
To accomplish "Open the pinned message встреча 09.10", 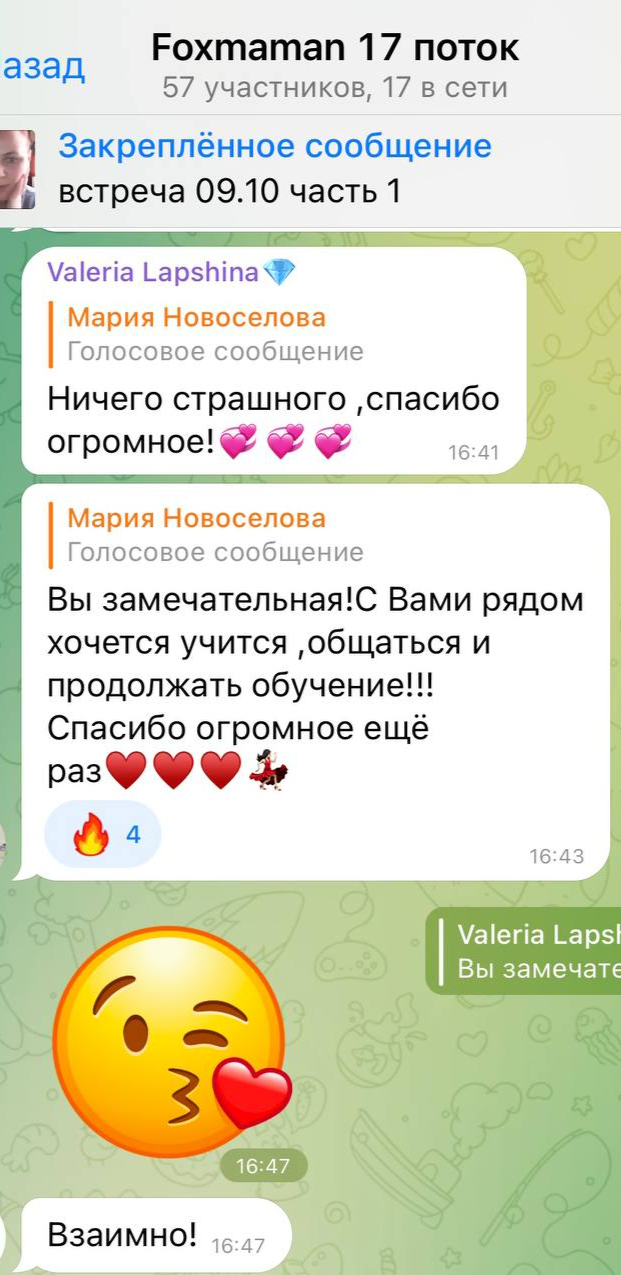I will coord(275,169).
